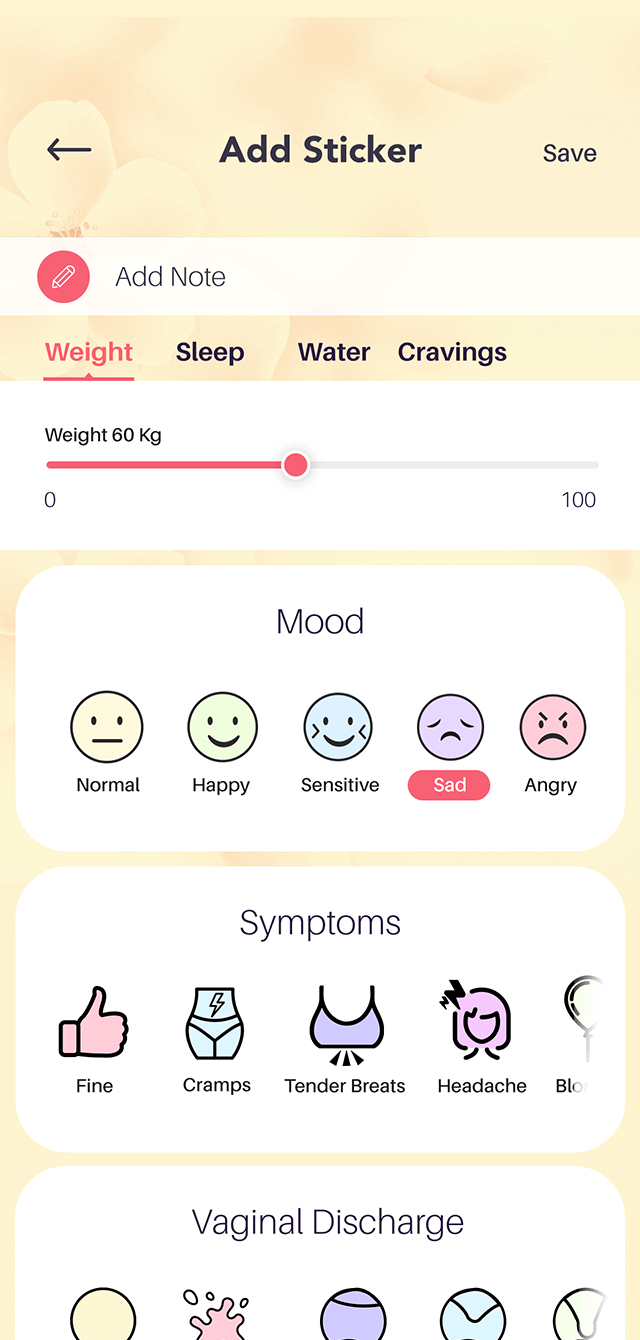Screen dimensions: 640x1340
Task: Select the Weight tab
Action: point(89,352)
